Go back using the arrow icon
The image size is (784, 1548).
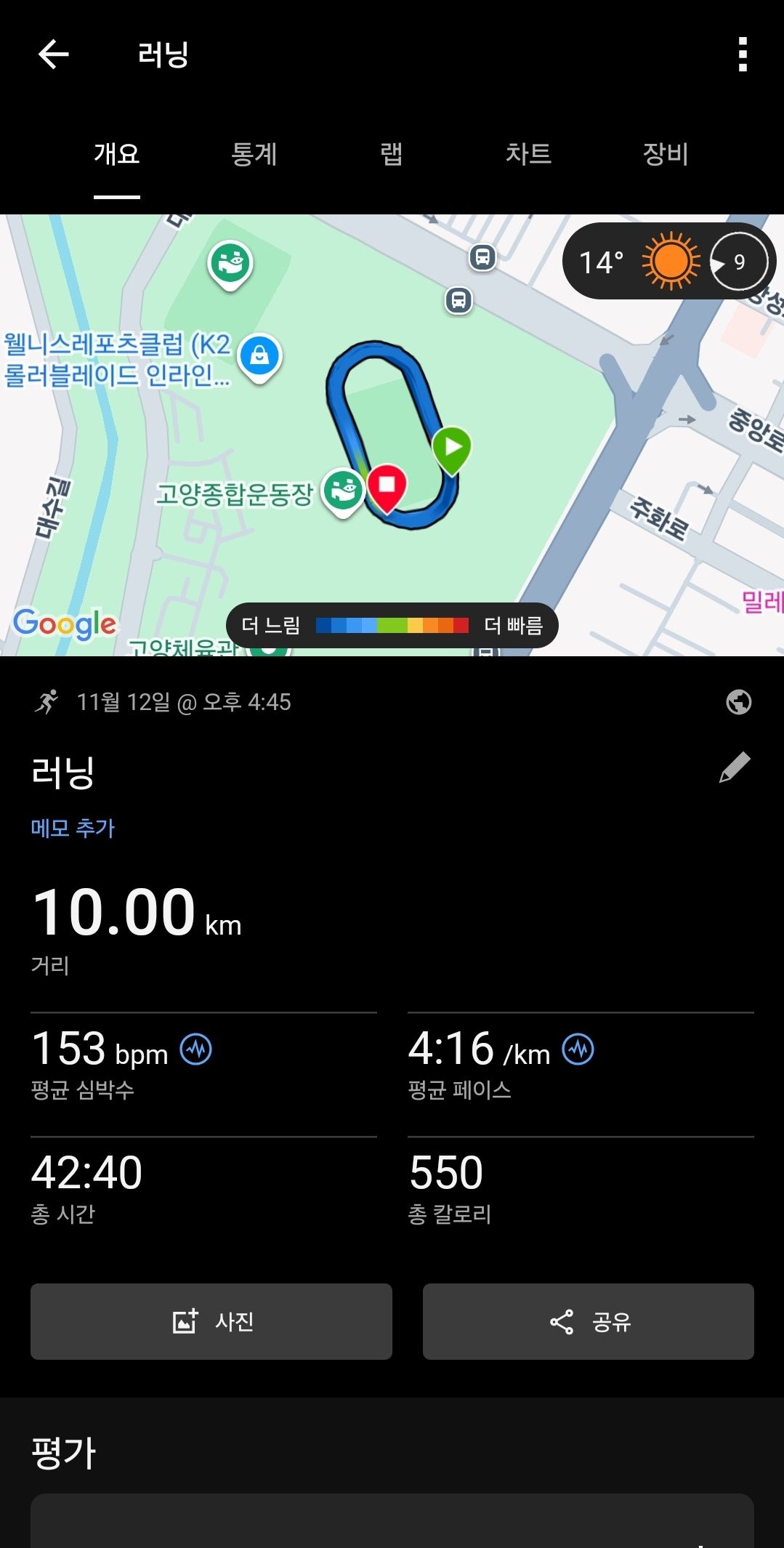(x=53, y=54)
